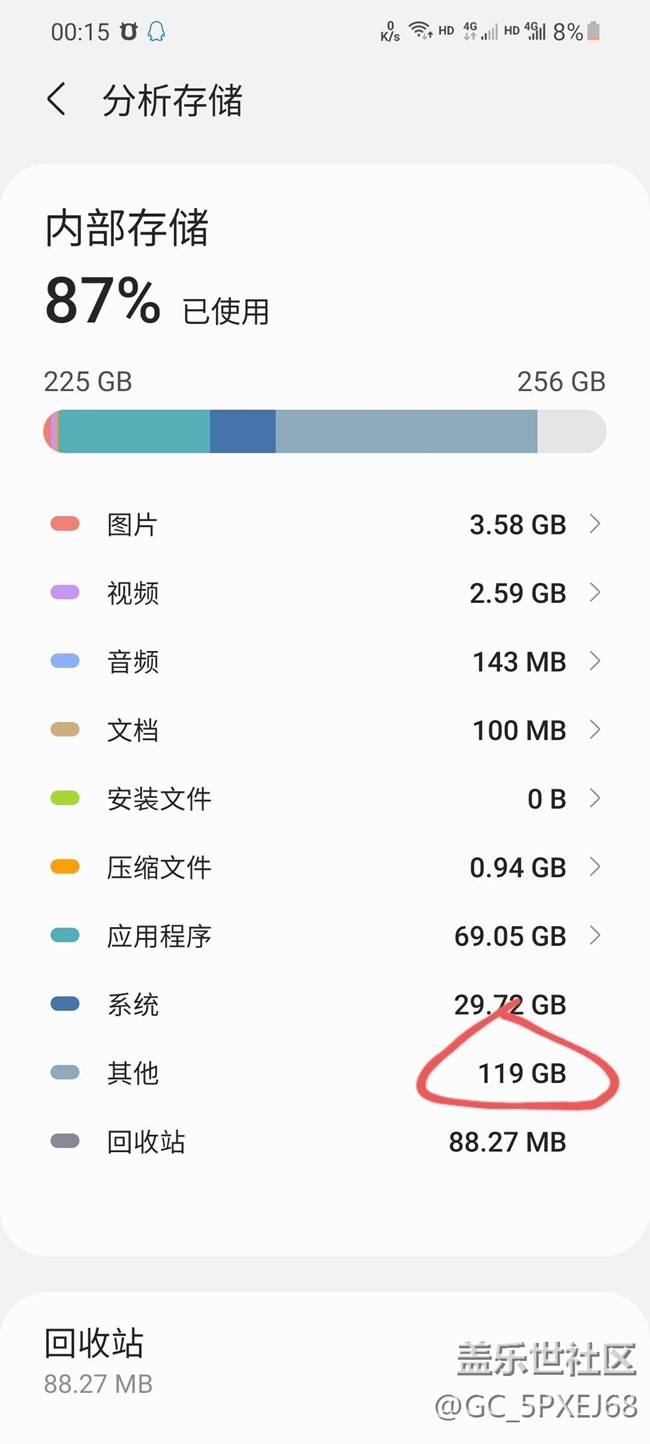Open the 压缩文件 storage category
This screenshot has width=650, height=1444.
click(x=325, y=867)
